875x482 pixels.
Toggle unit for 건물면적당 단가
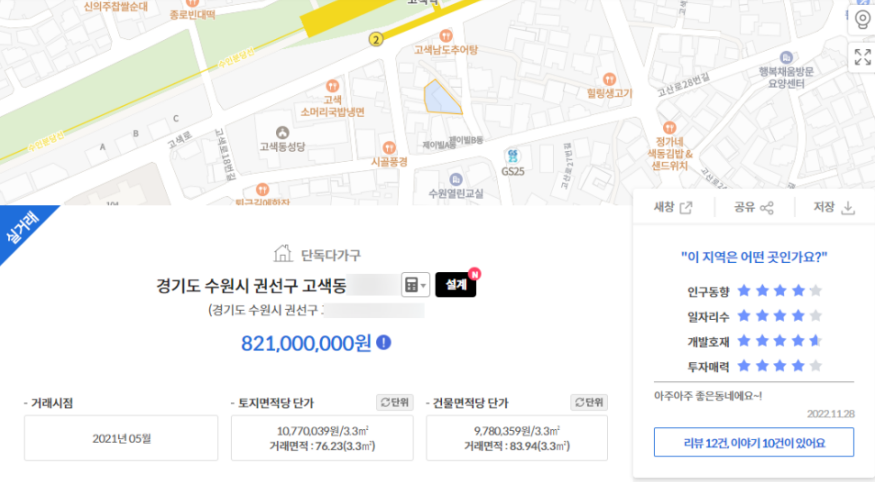pos(590,402)
